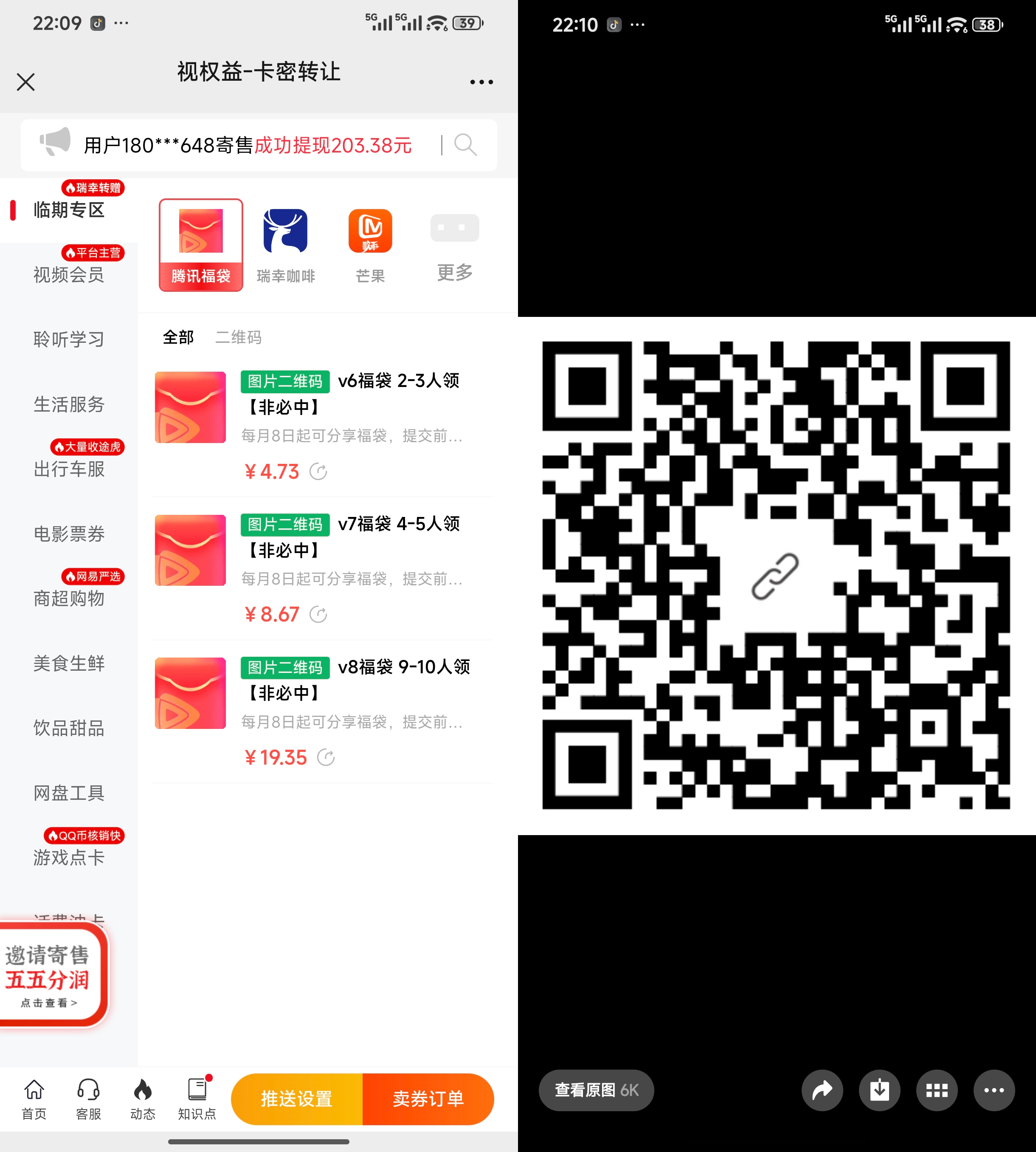Share the QR code image
The width and height of the screenshot is (1036, 1152).
[822, 1090]
